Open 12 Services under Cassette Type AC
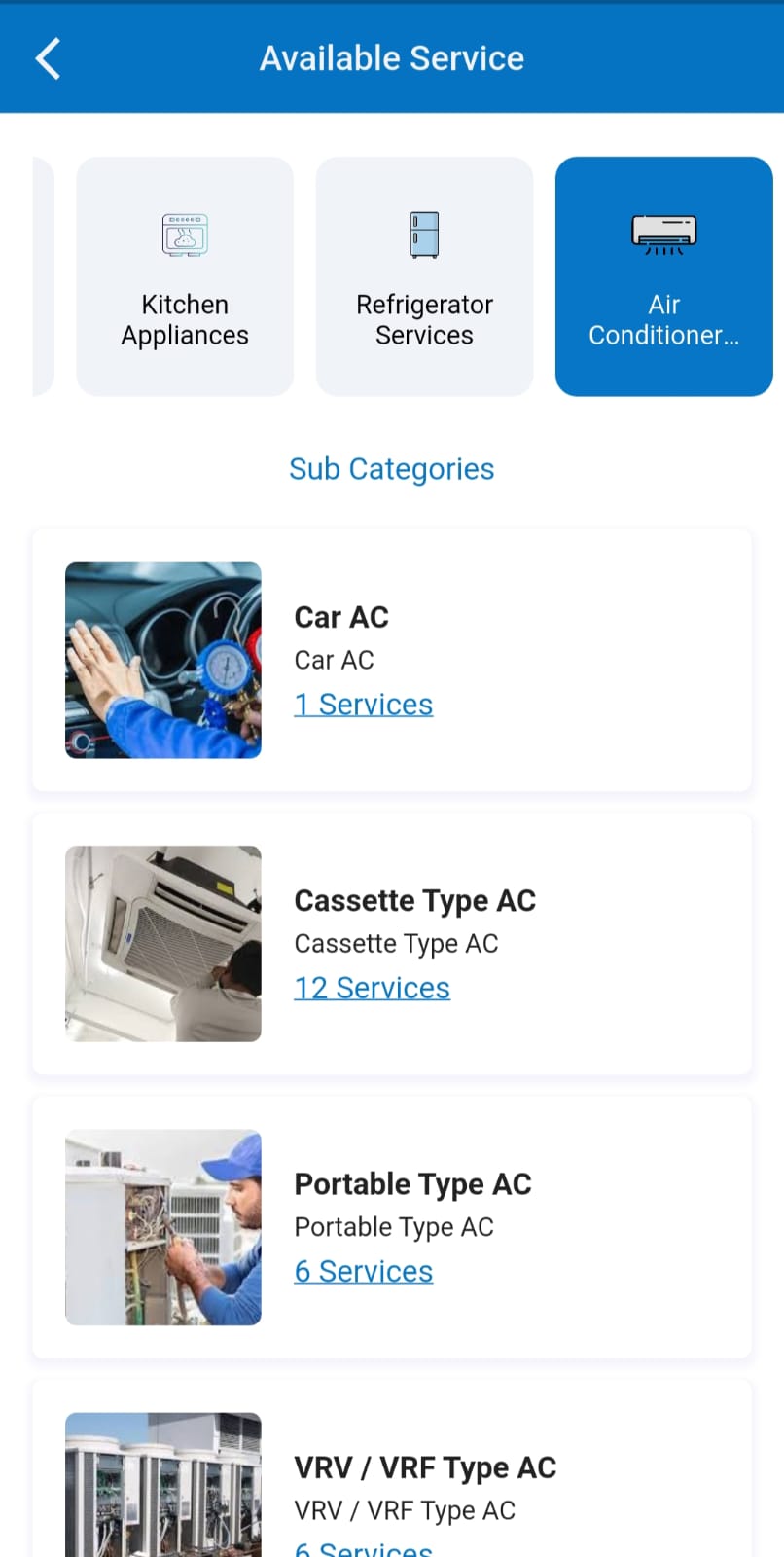This screenshot has width=784, height=1557. 372,987
